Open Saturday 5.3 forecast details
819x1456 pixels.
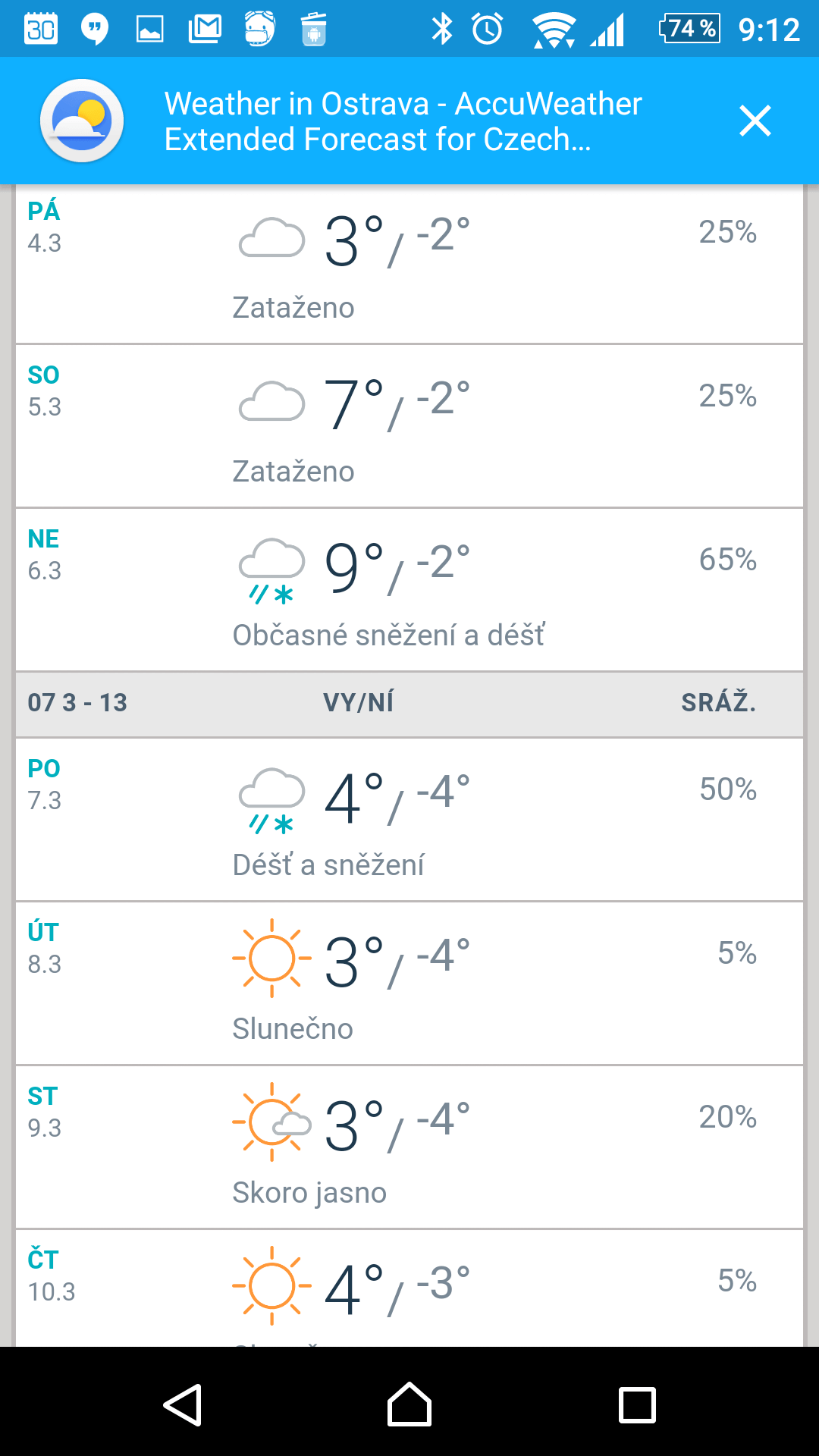pos(409,426)
